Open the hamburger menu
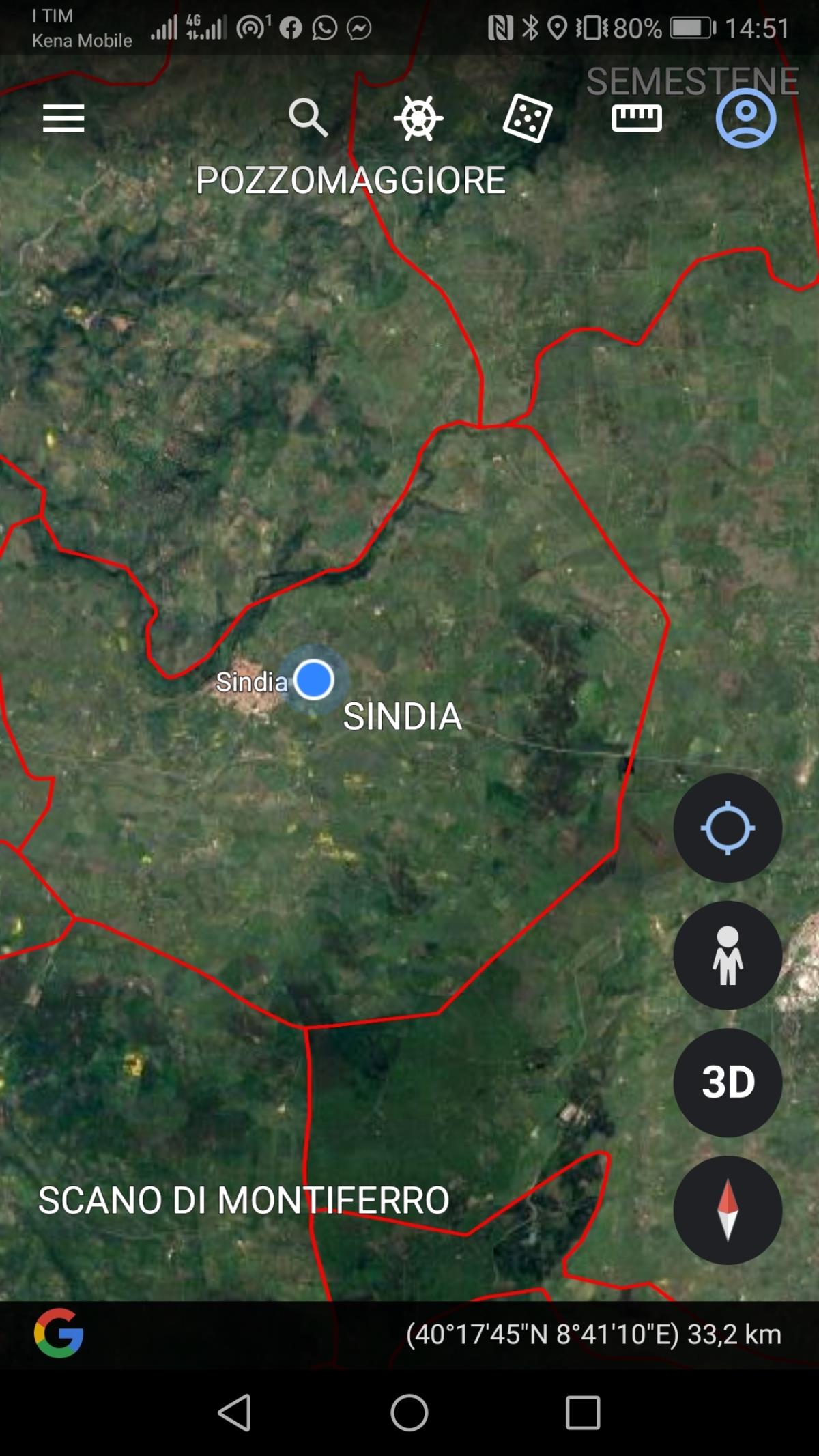 point(63,118)
